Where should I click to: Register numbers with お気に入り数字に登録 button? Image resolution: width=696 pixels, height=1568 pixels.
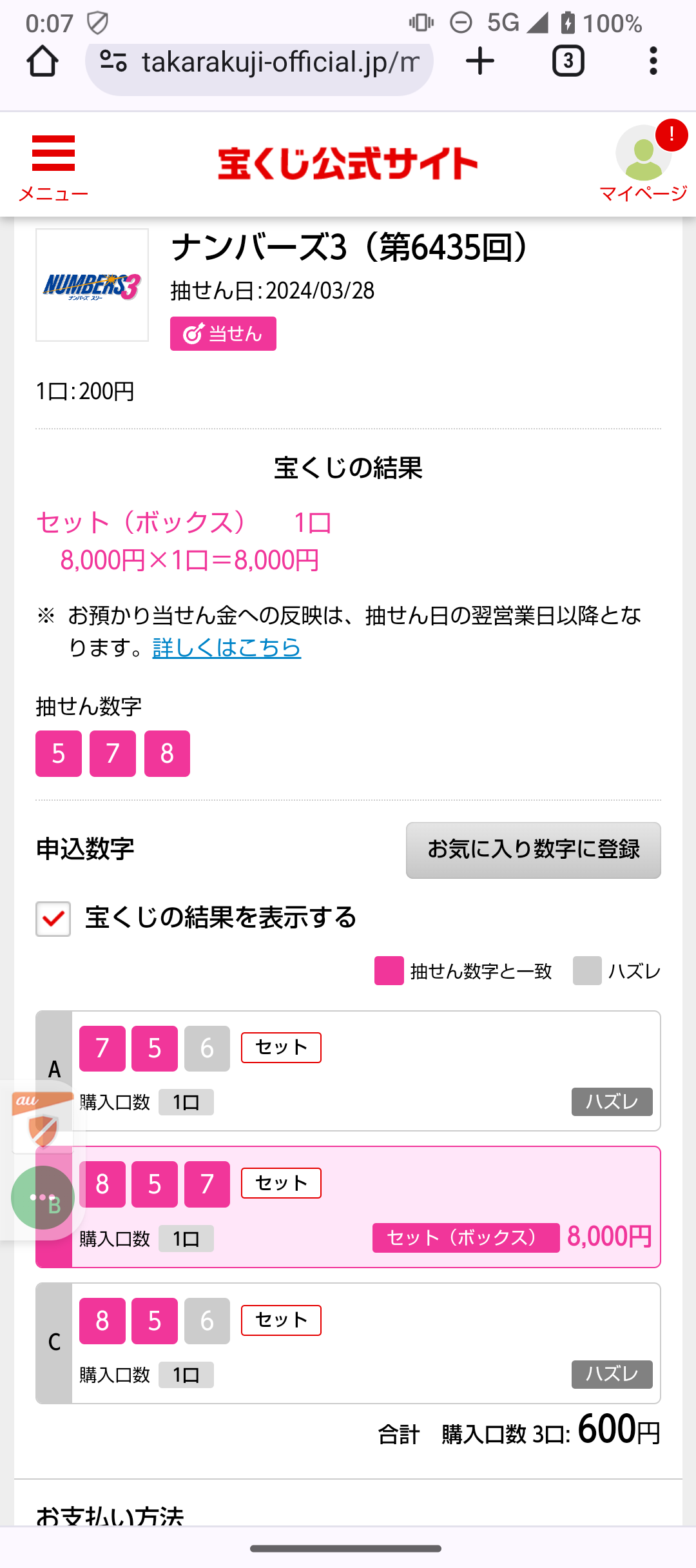pyautogui.click(x=534, y=850)
